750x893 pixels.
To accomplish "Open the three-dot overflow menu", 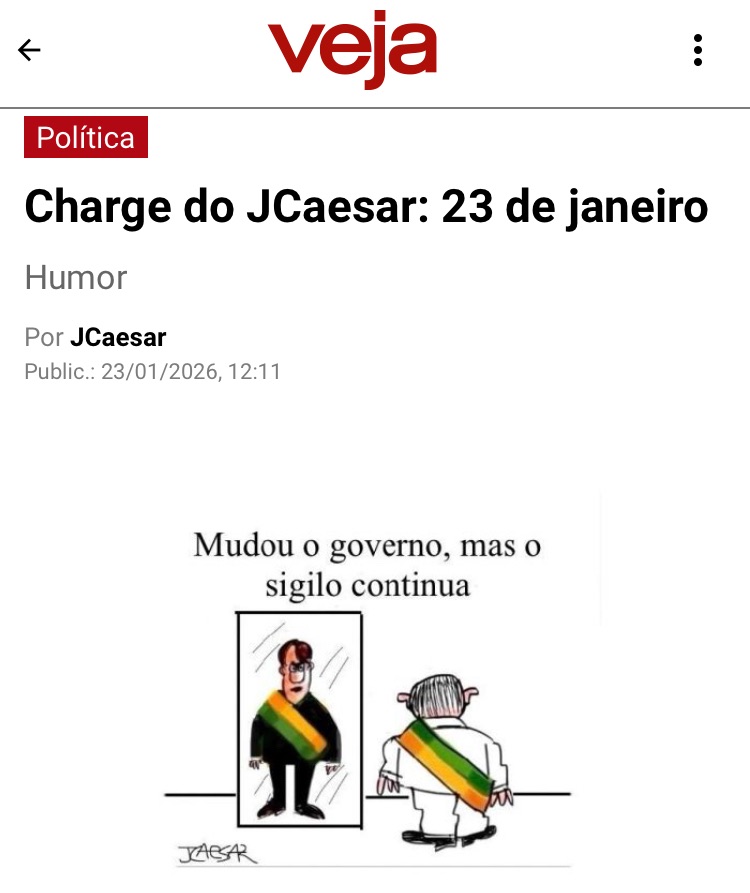I will [698, 50].
